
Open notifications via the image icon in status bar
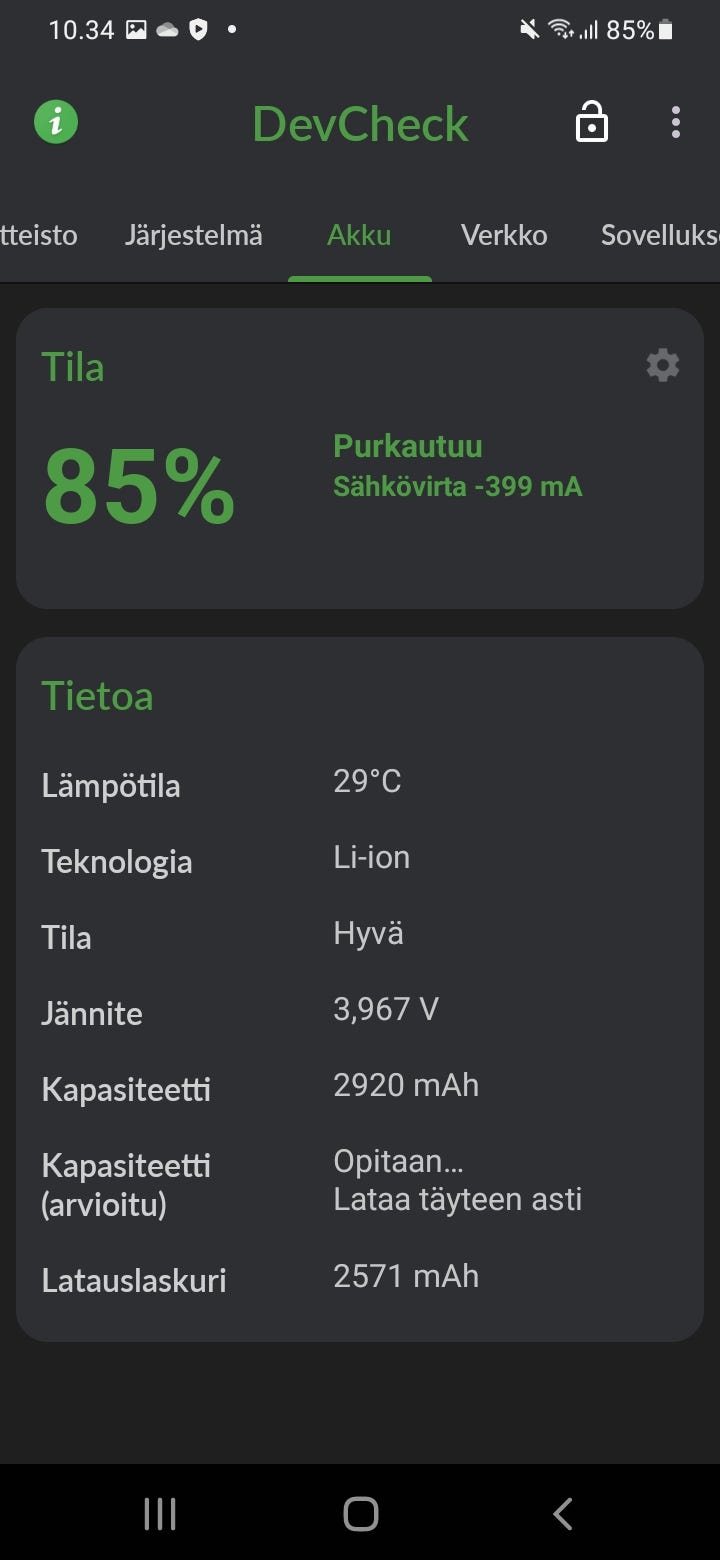135,28
